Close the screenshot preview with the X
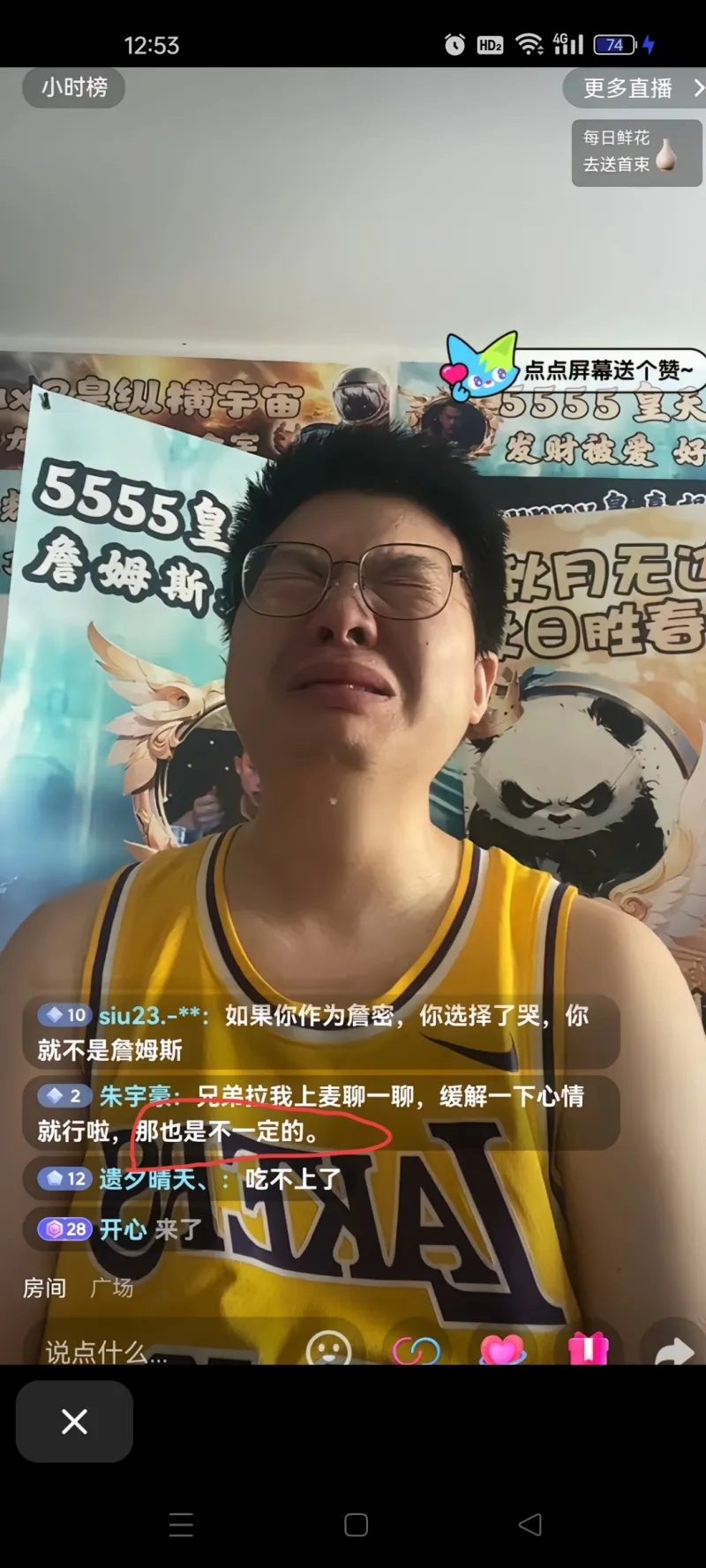The height and width of the screenshot is (1568, 706). [74, 1422]
